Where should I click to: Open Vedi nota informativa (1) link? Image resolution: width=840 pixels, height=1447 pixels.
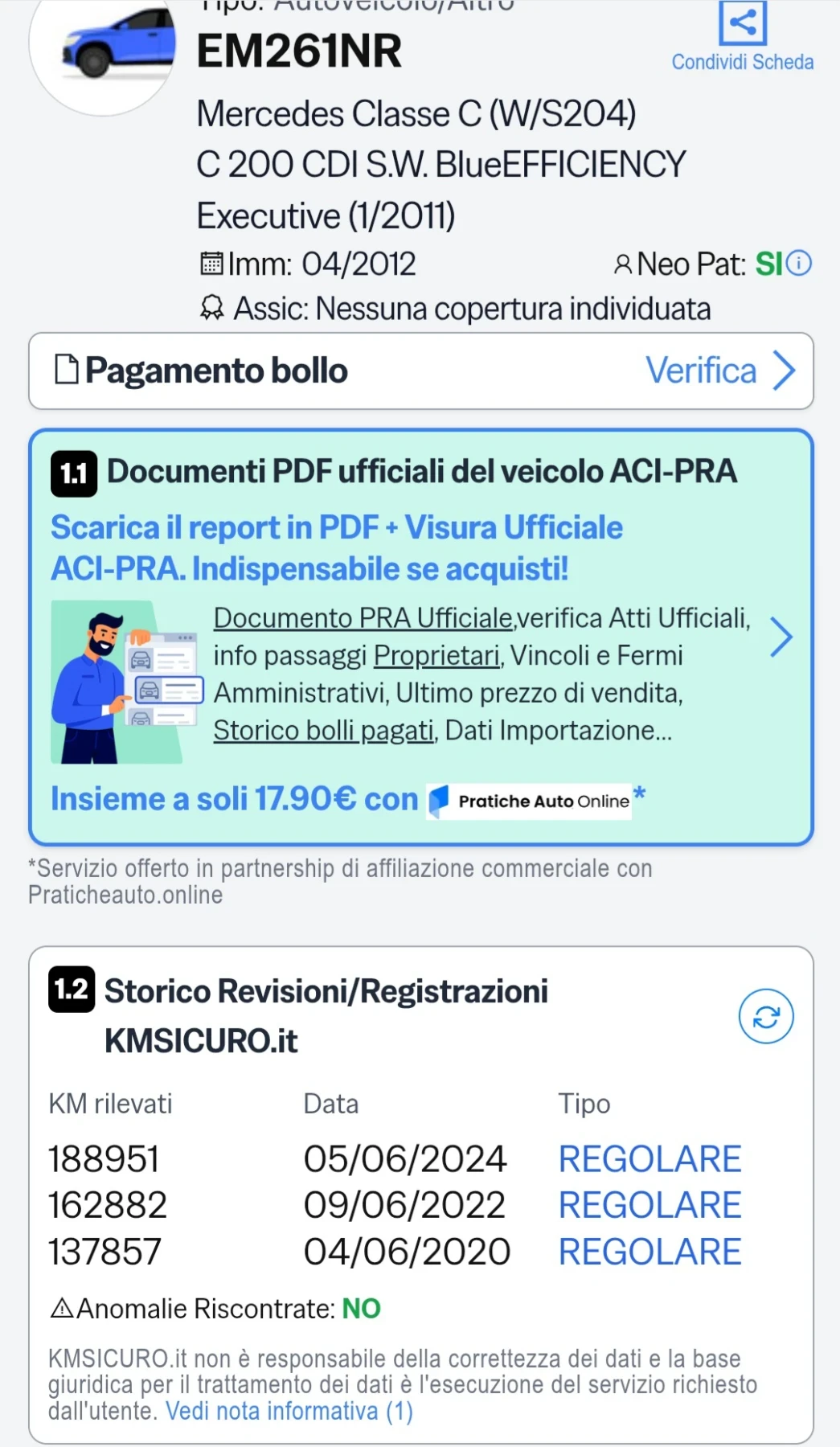click(x=289, y=1411)
